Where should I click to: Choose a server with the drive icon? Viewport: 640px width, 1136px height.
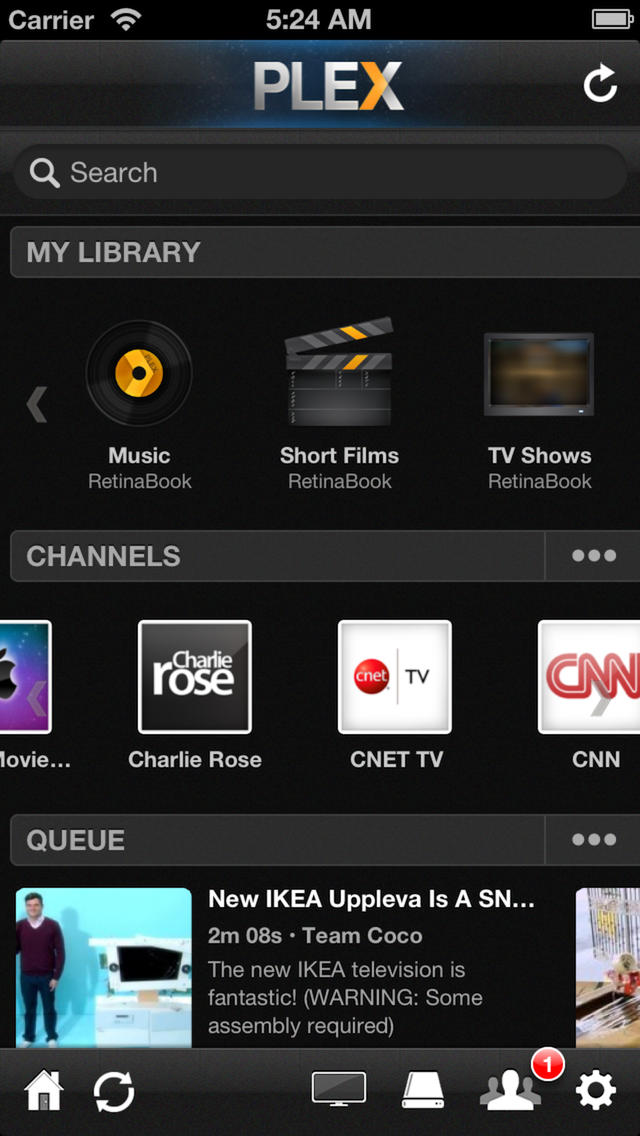(x=423, y=1090)
